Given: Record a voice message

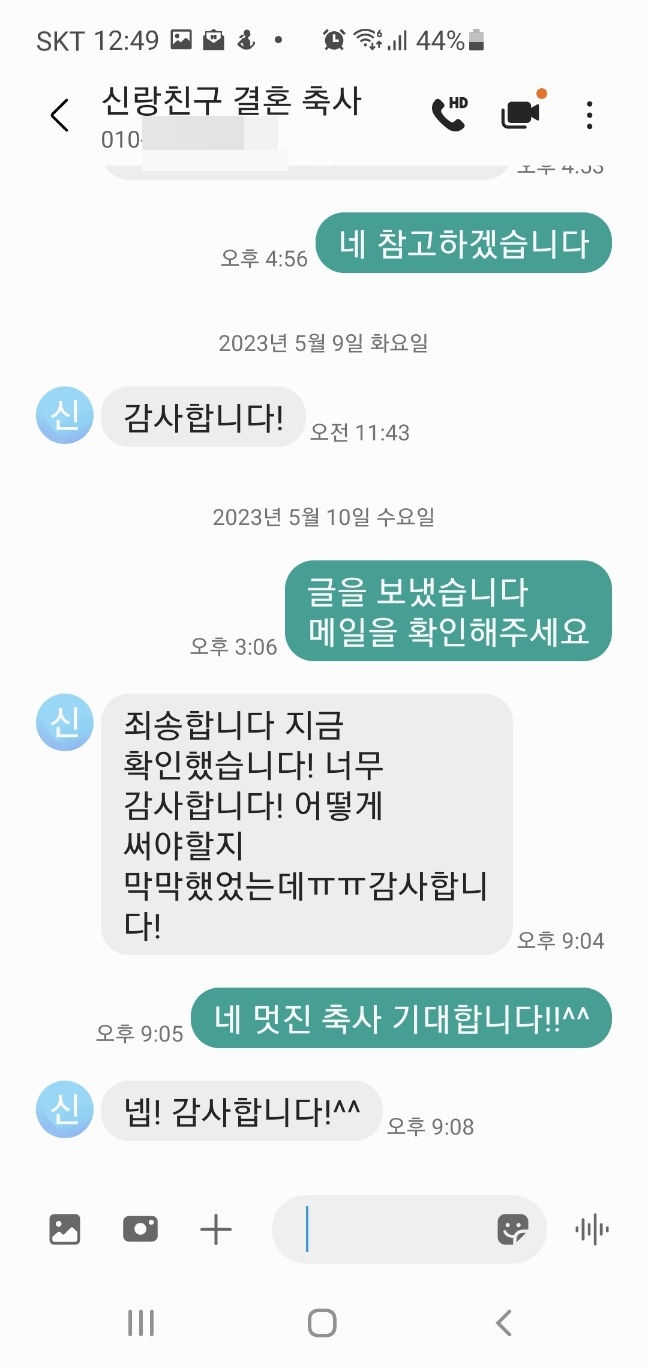Looking at the screenshot, I should (592, 1229).
